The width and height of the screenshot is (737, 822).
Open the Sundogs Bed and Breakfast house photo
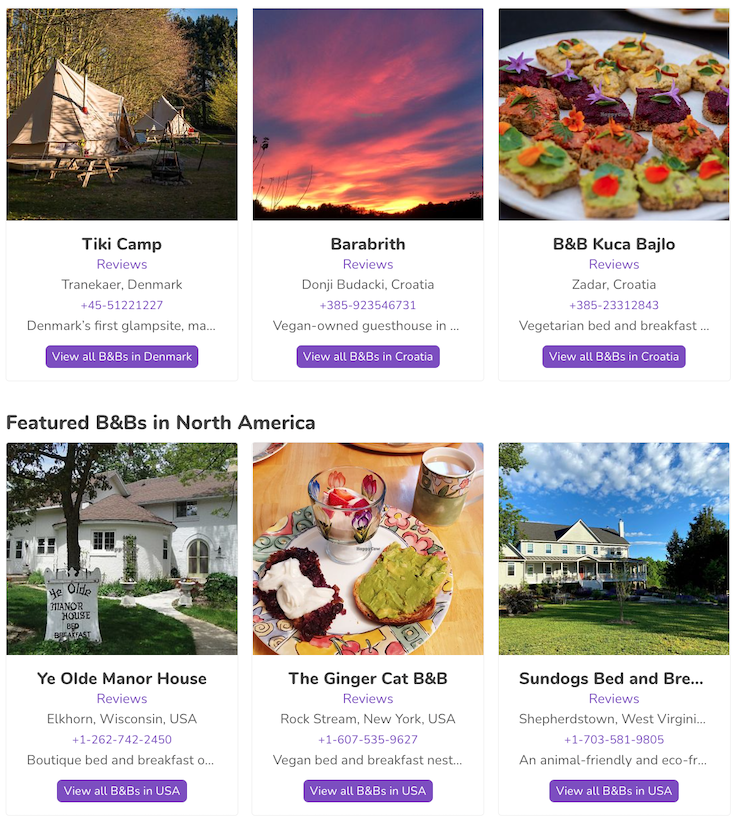(613, 547)
